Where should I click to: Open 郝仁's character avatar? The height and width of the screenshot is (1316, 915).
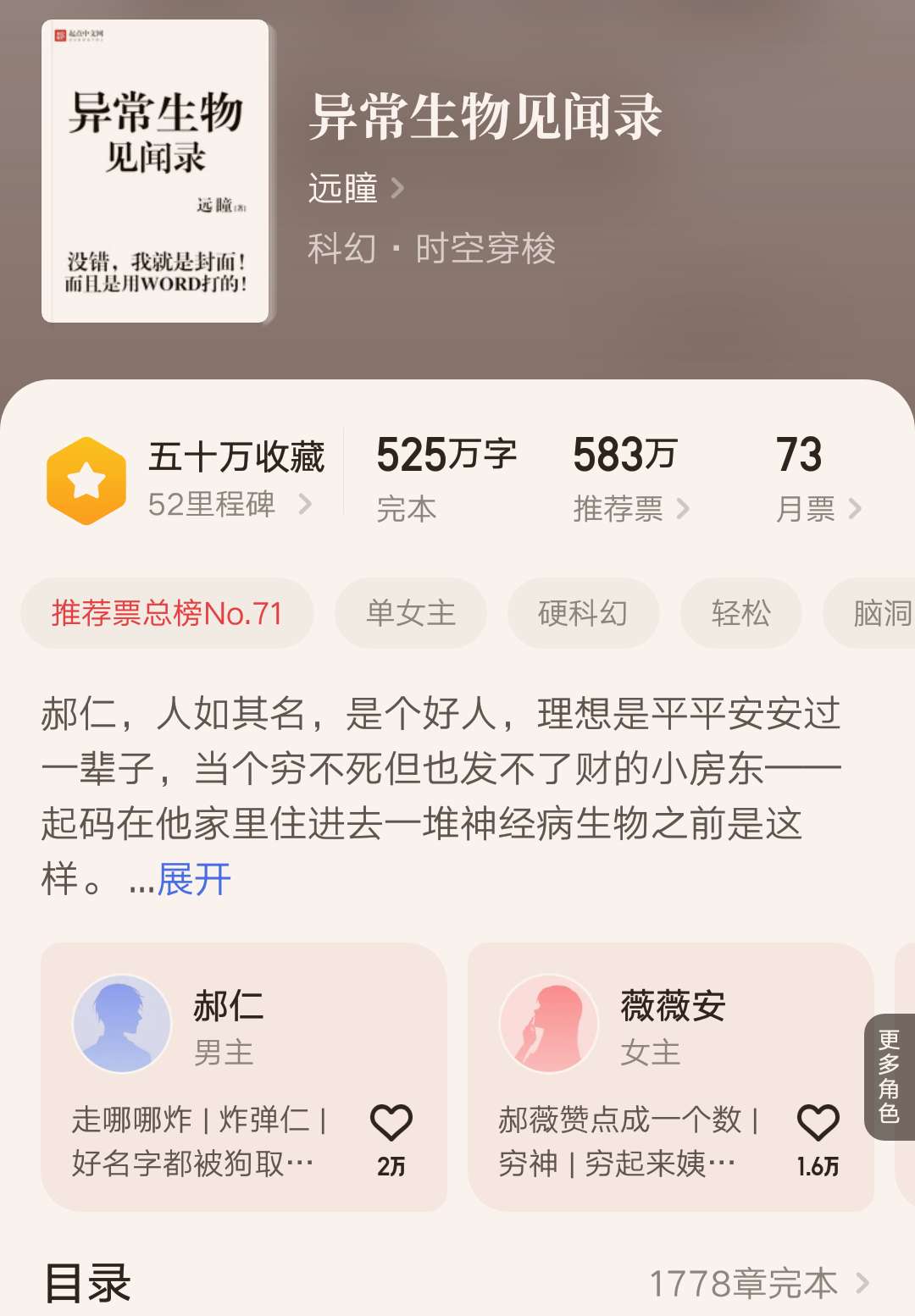coord(121,1022)
